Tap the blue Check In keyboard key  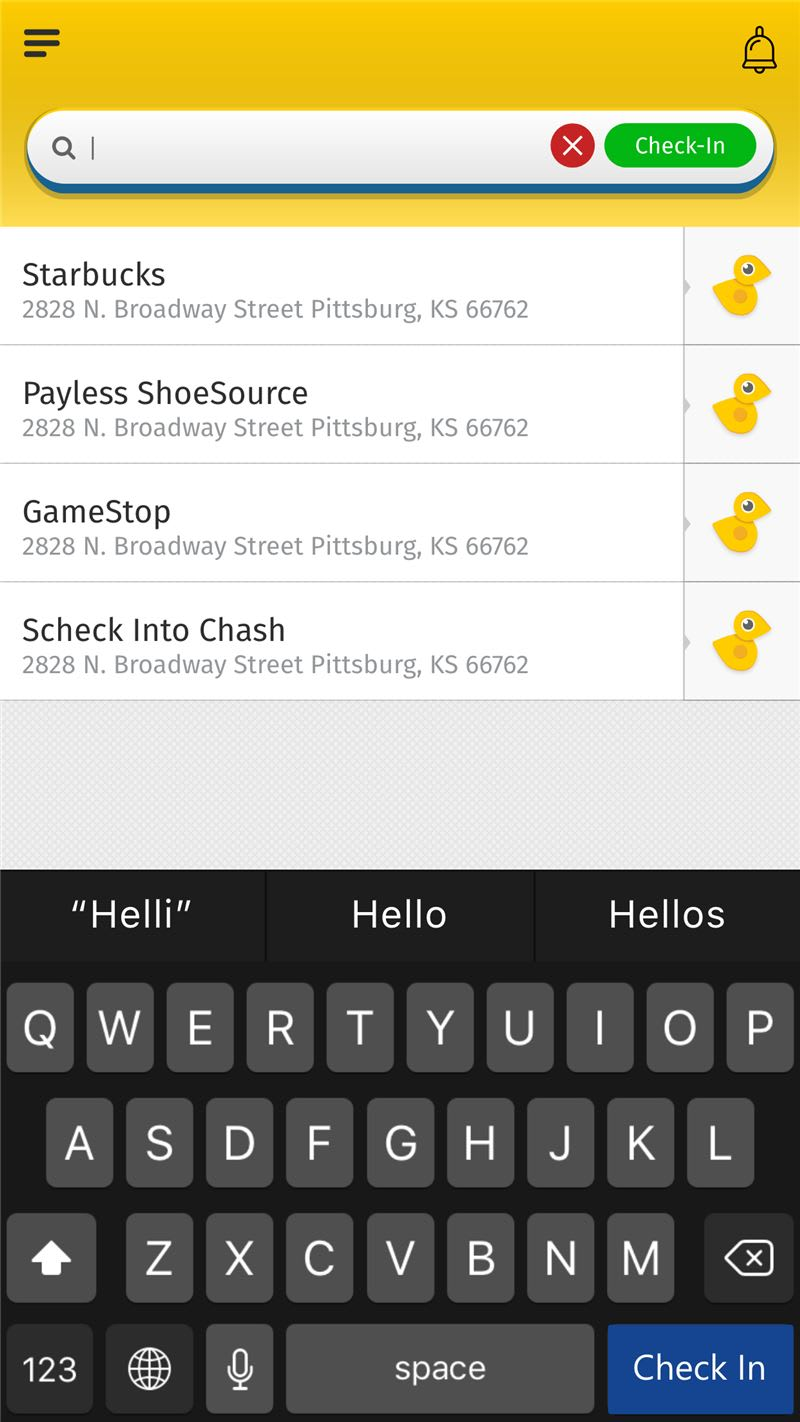(699, 1368)
